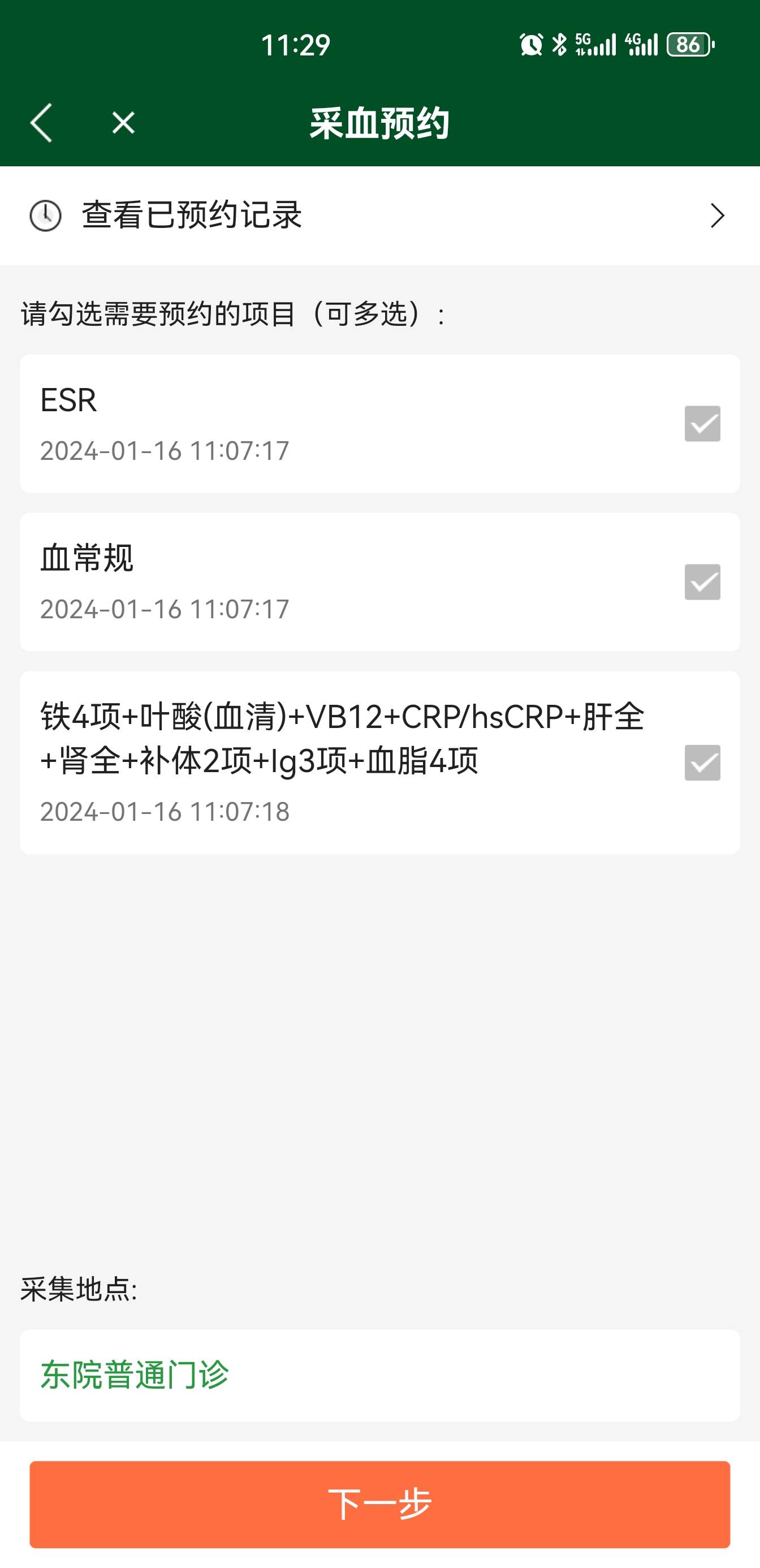This screenshot has width=760, height=1568.
Task: Open 查看已预约记录 to view bookings
Action: [x=192, y=216]
